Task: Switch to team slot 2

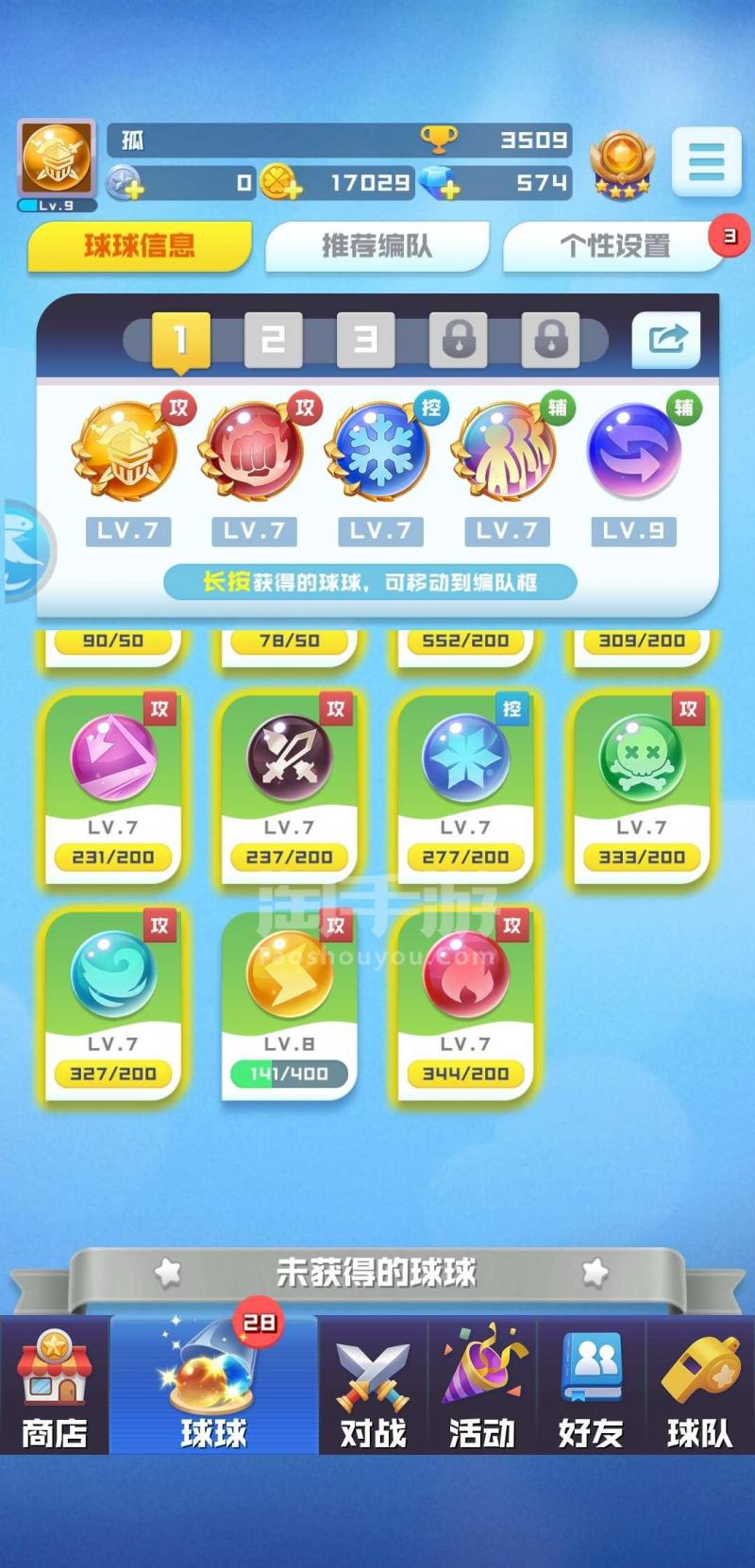Action: point(273,340)
